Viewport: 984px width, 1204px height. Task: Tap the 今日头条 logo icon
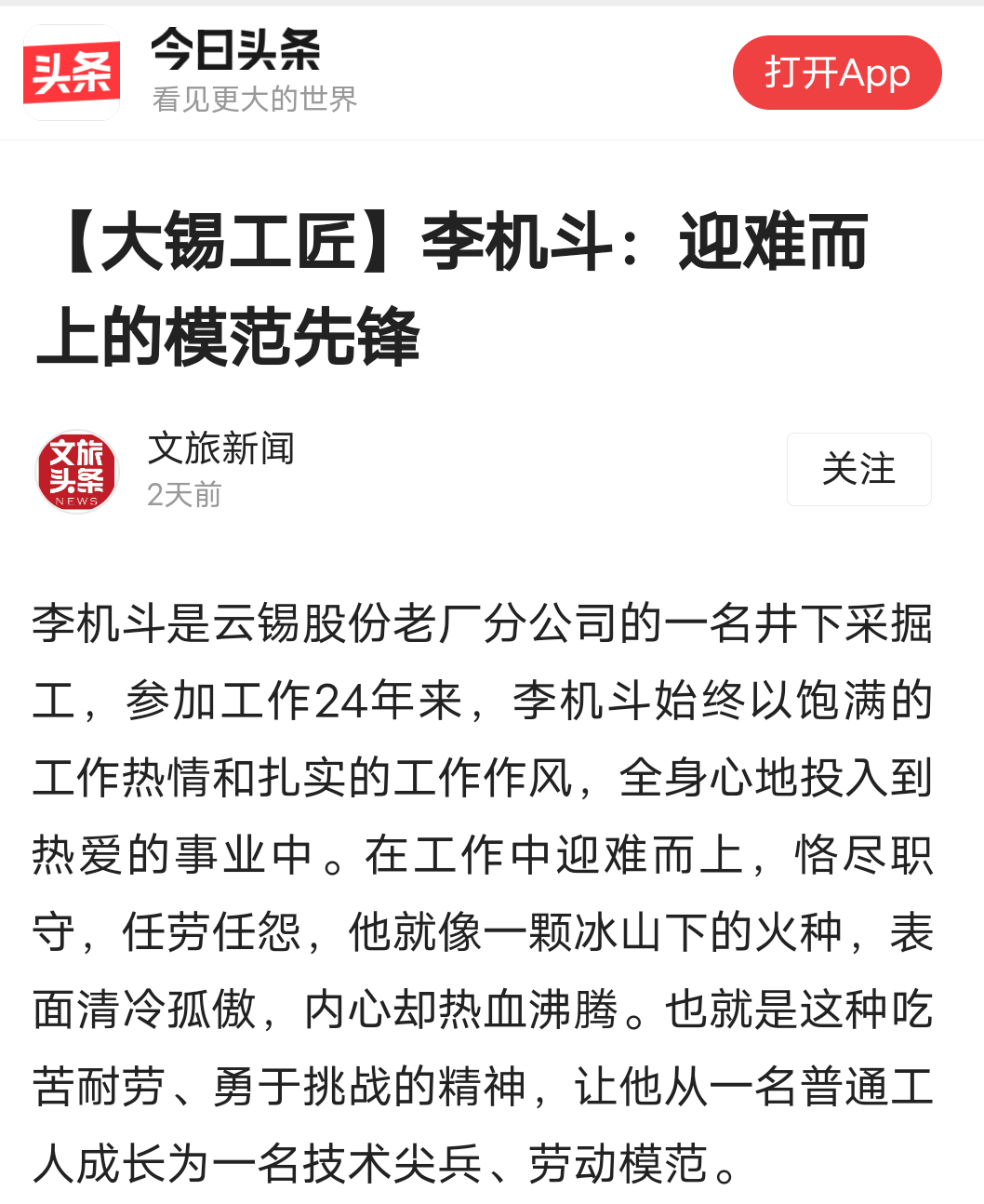tap(72, 73)
